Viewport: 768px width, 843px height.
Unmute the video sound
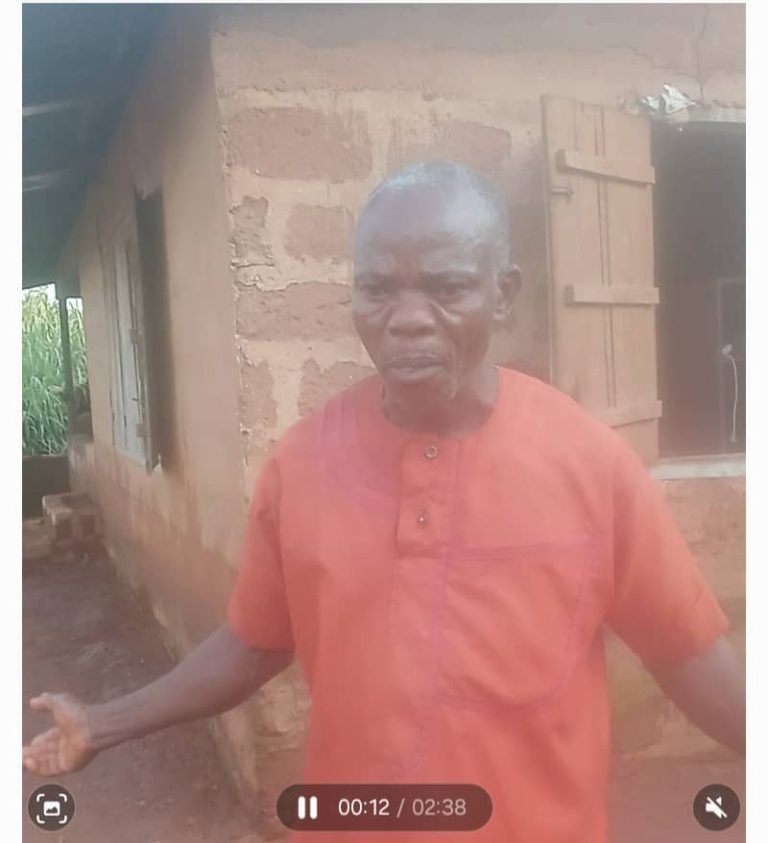[716, 807]
